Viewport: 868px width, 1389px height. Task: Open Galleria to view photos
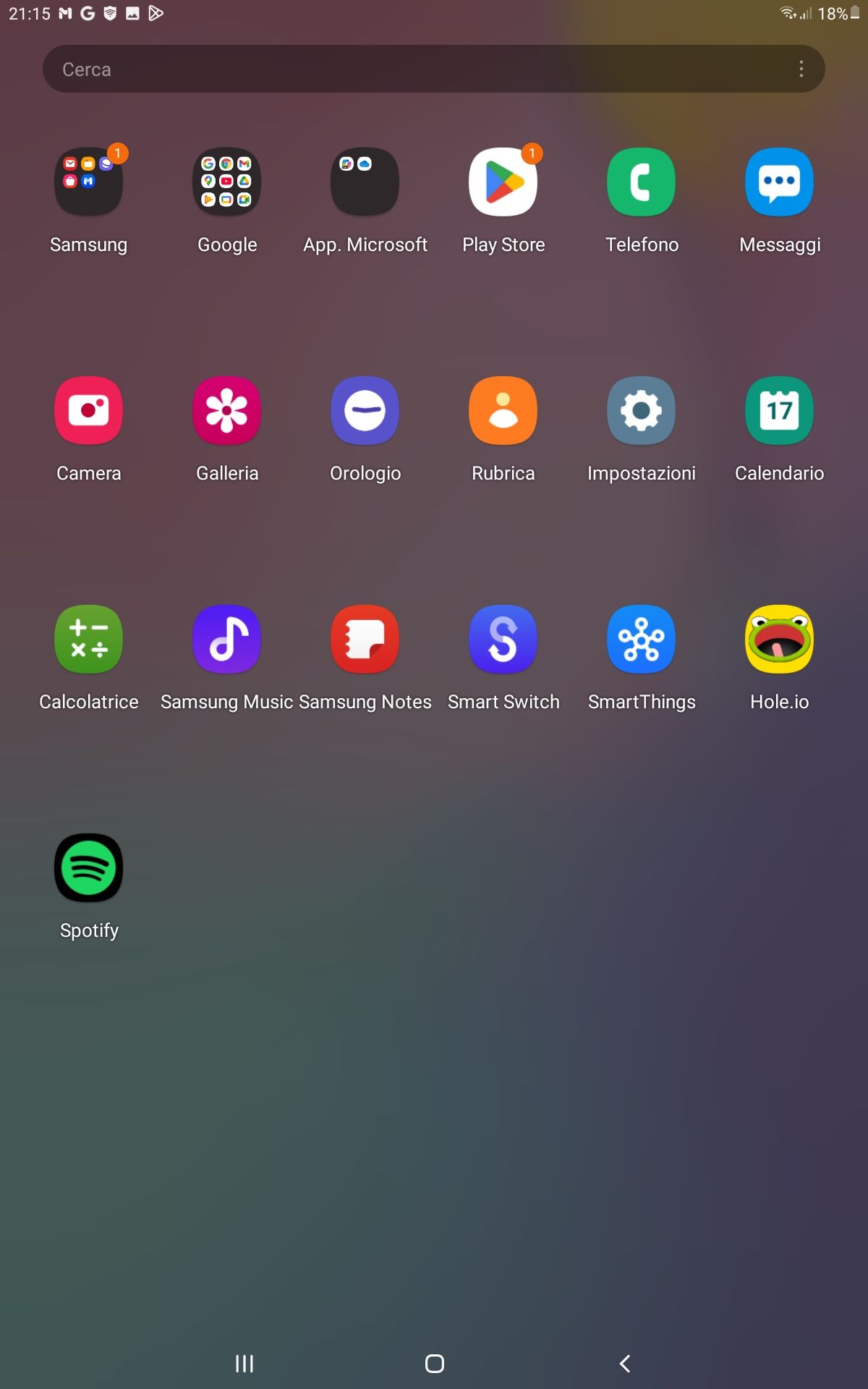(227, 410)
